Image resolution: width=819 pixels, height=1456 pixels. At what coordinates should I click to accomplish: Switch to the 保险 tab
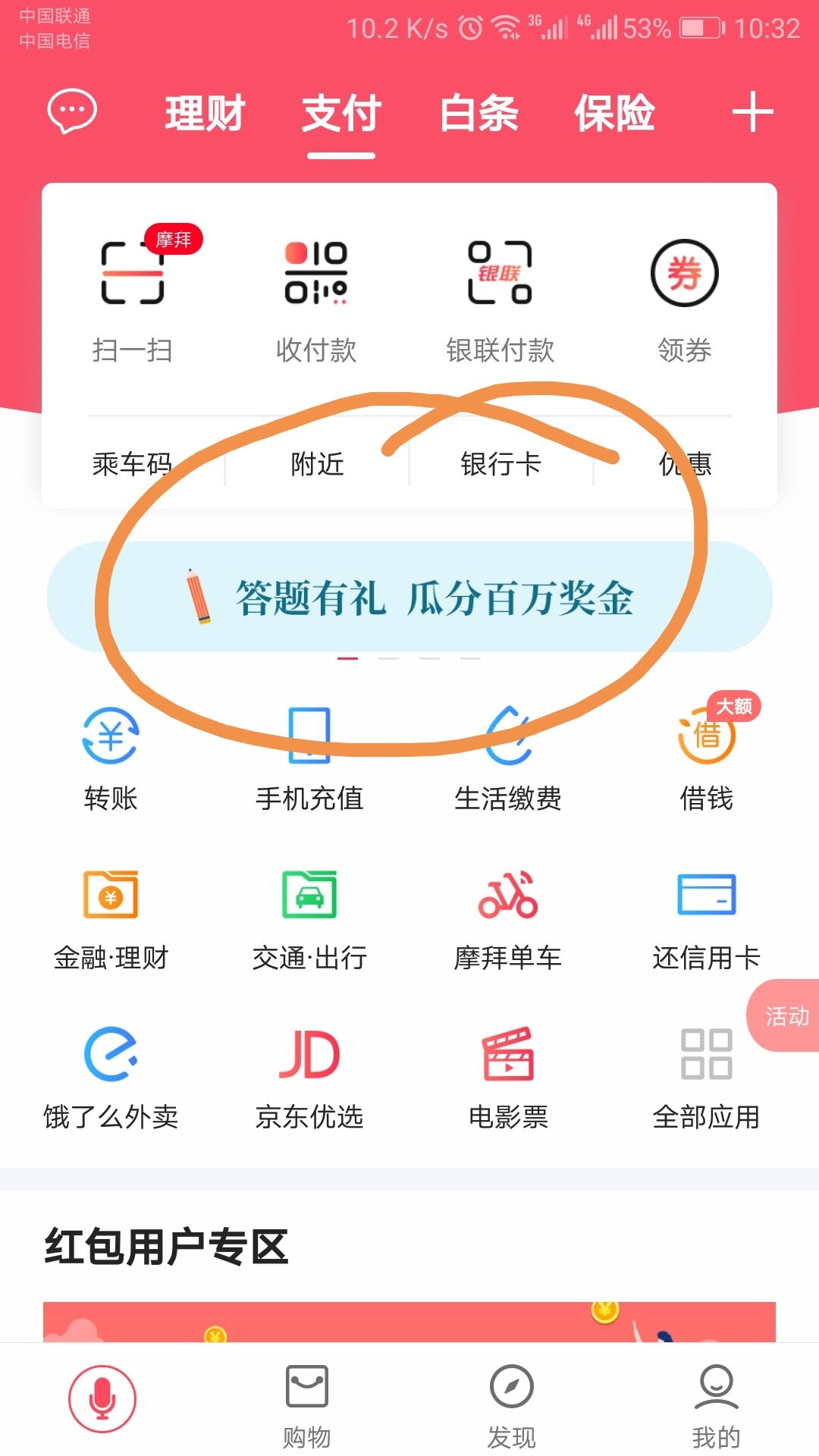pyautogui.click(x=614, y=114)
